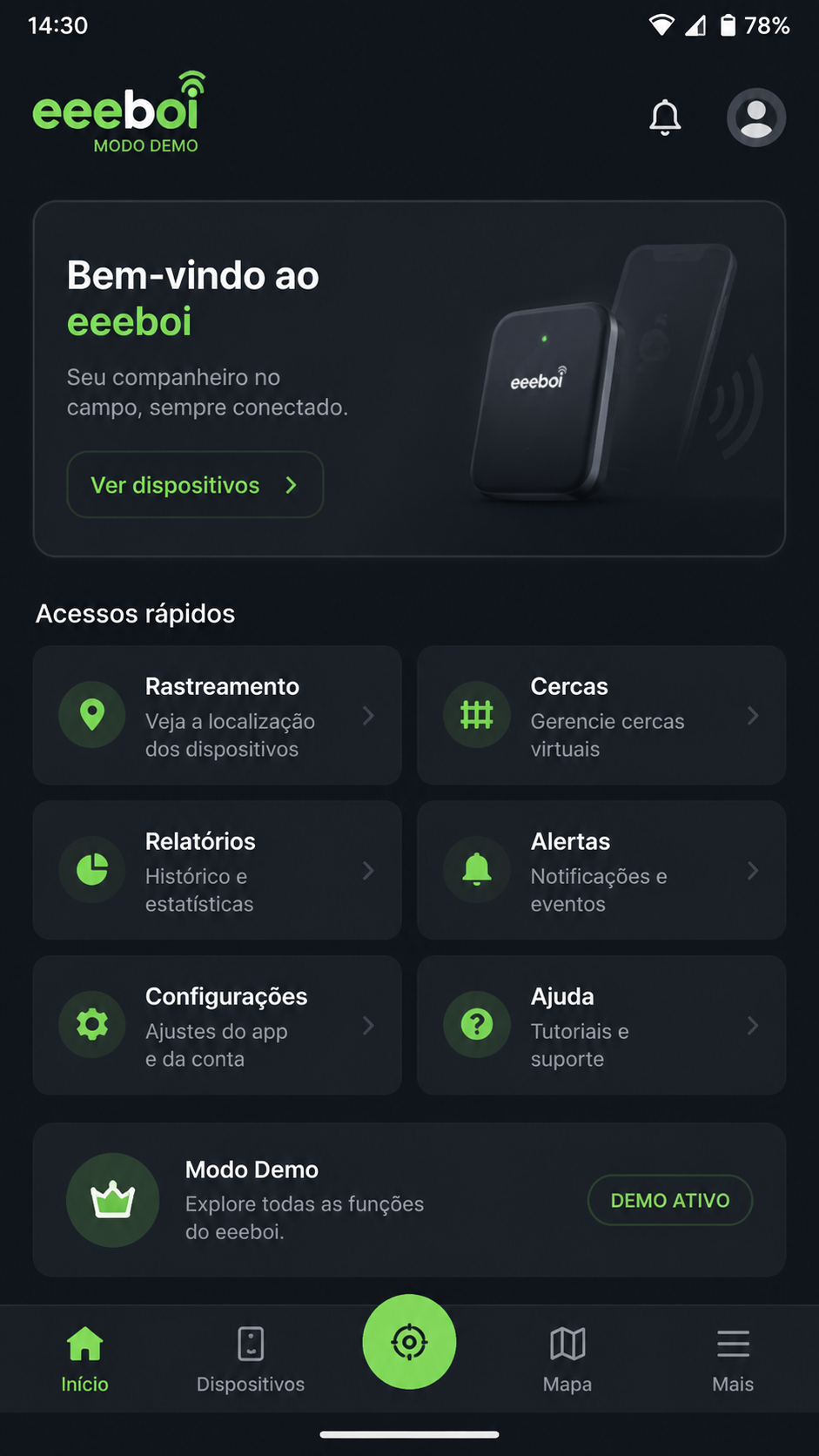Screen dimensions: 819x1456
Task: Select the Início tab
Action: click(x=85, y=1359)
